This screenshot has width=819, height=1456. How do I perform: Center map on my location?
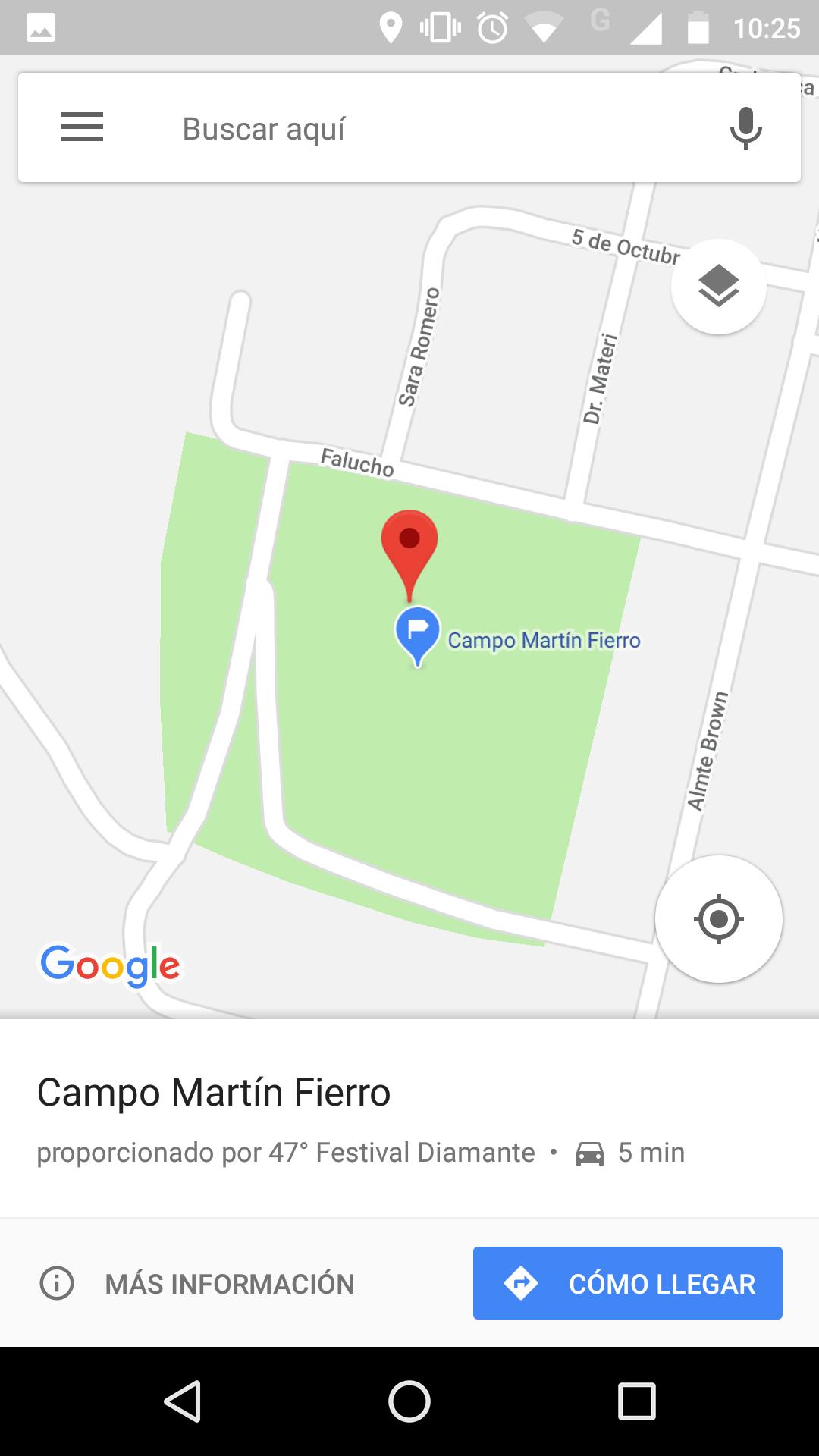(x=718, y=919)
